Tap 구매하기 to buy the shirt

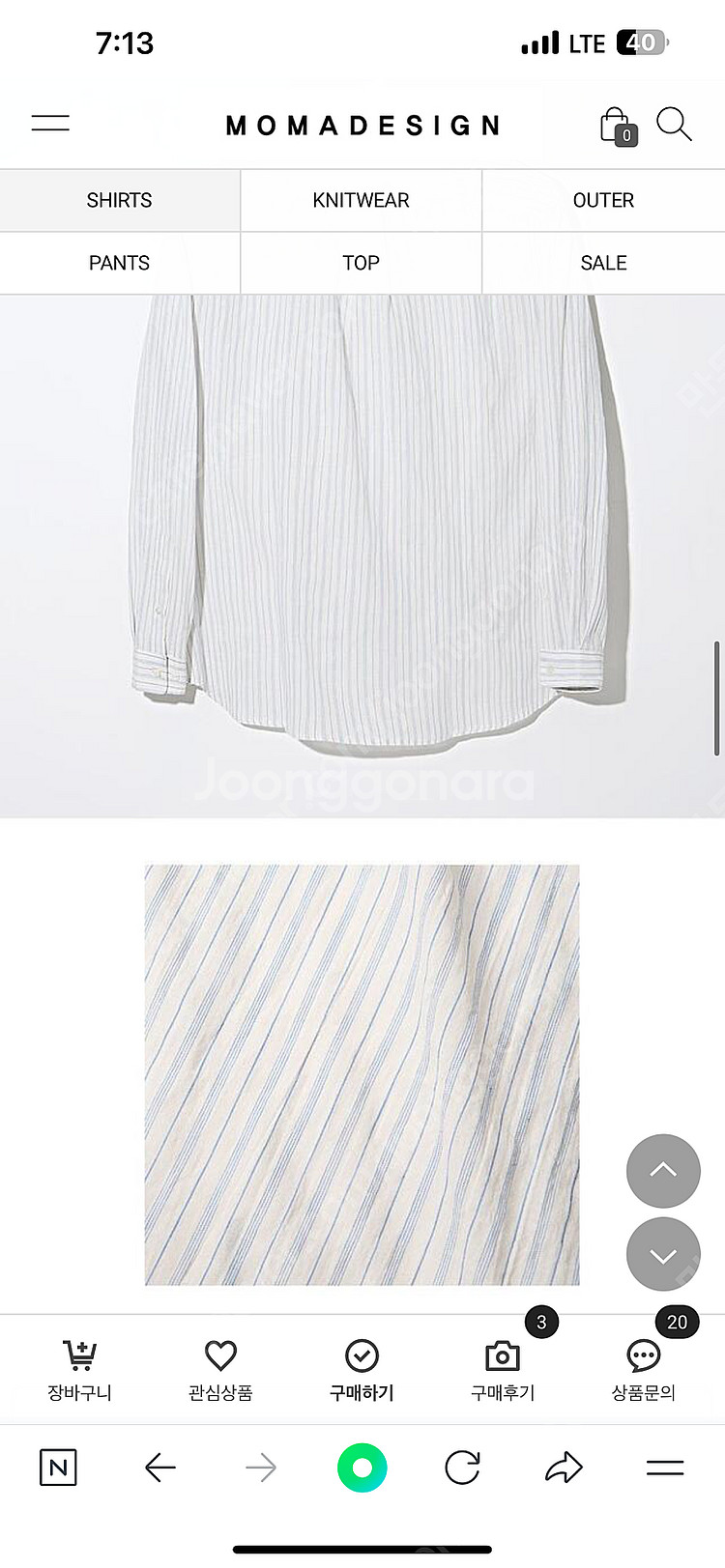pyautogui.click(x=362, y=1369)
